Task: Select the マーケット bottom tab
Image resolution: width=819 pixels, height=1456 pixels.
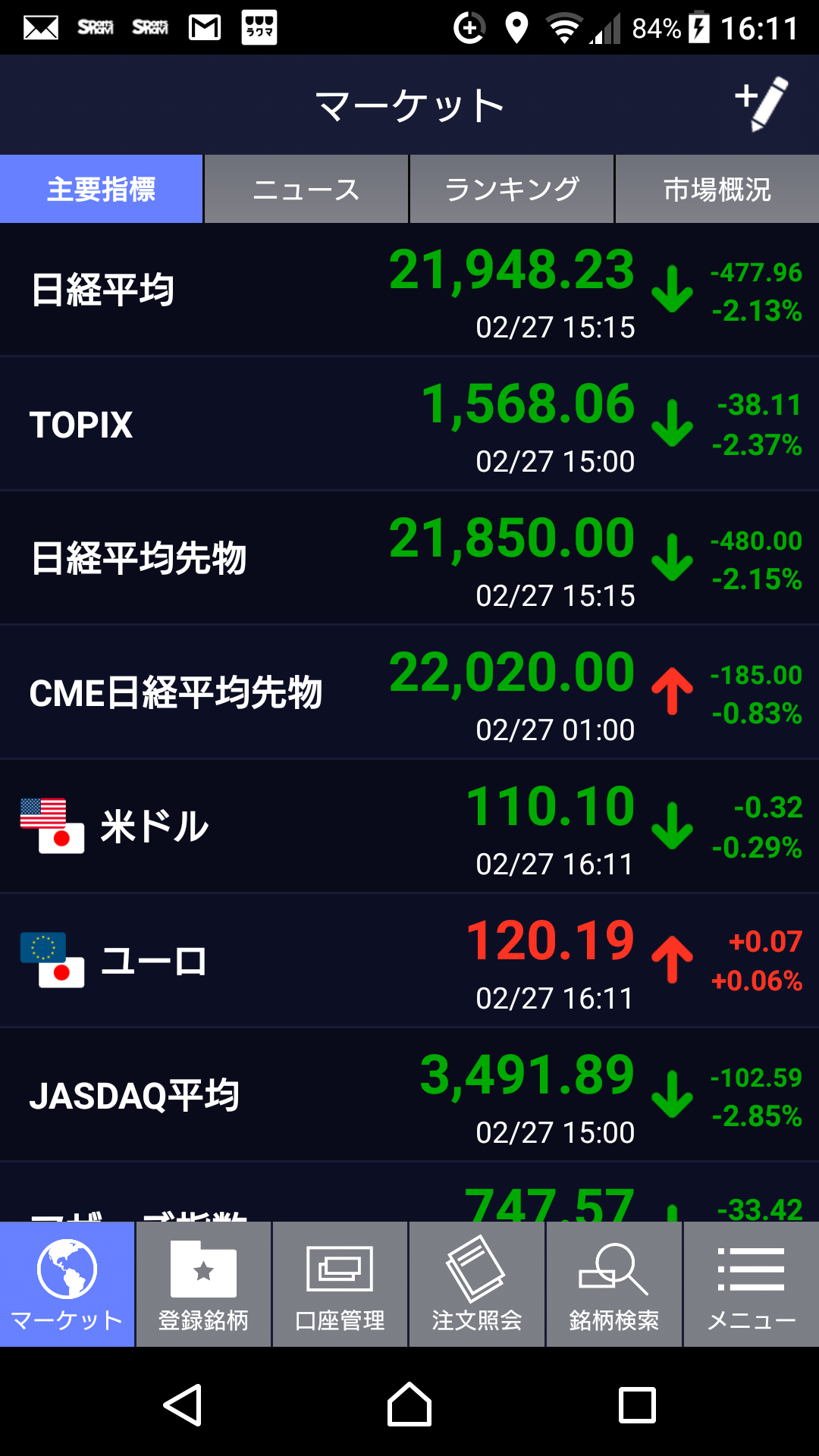Action: pyautogui.click(x=67, y=1285)
